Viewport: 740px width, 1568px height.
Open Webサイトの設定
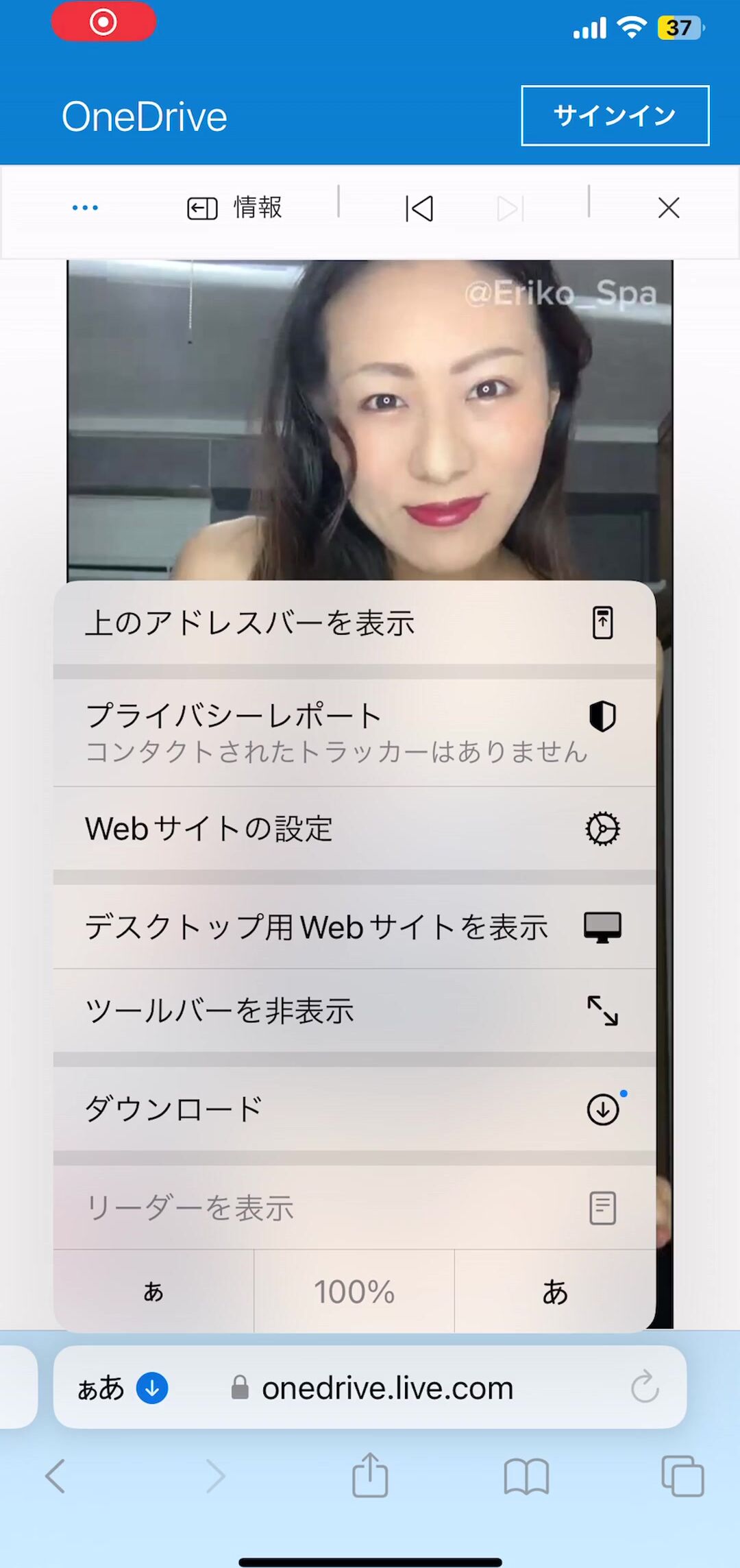pyautogui.click(x=354, y=828)
